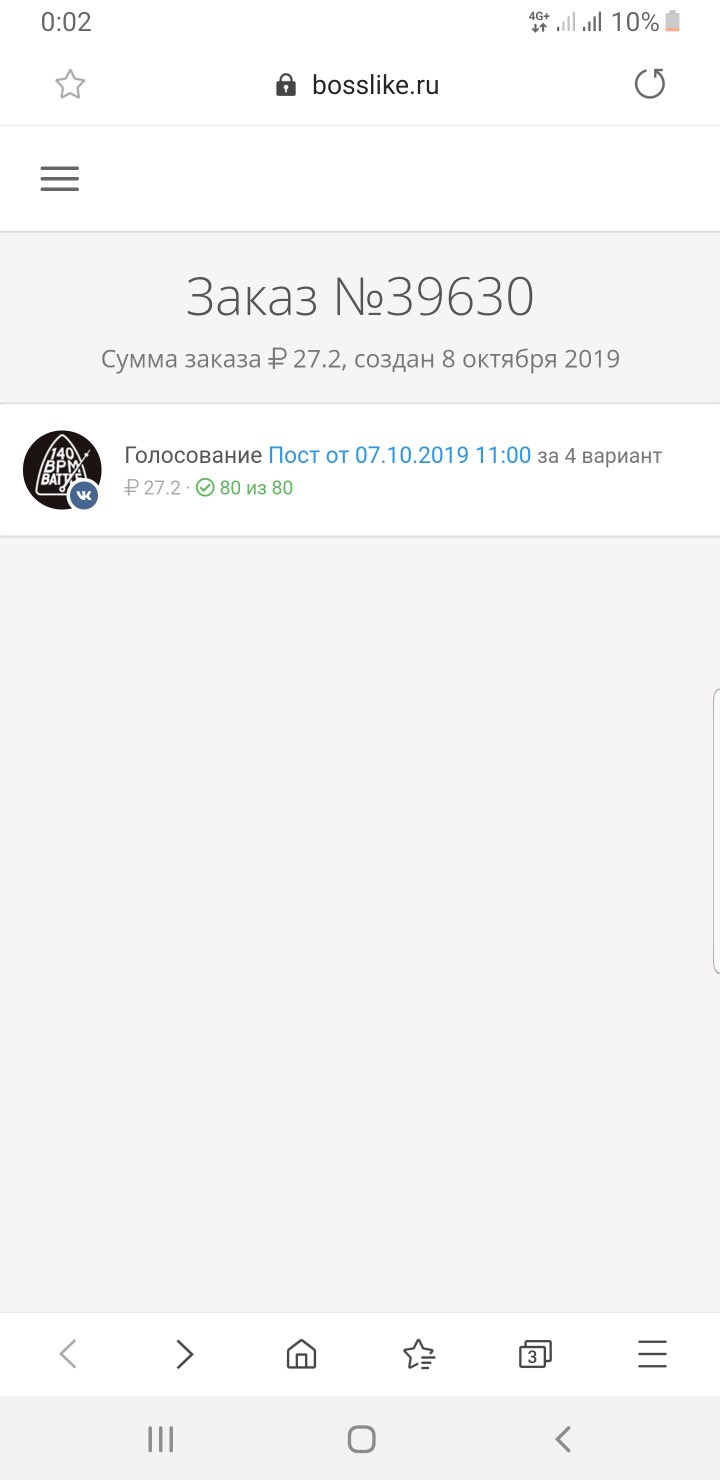The width and height of the screenshot is (720, 1480).
Task: Open the system recent apps
Action: [160, 1439]
